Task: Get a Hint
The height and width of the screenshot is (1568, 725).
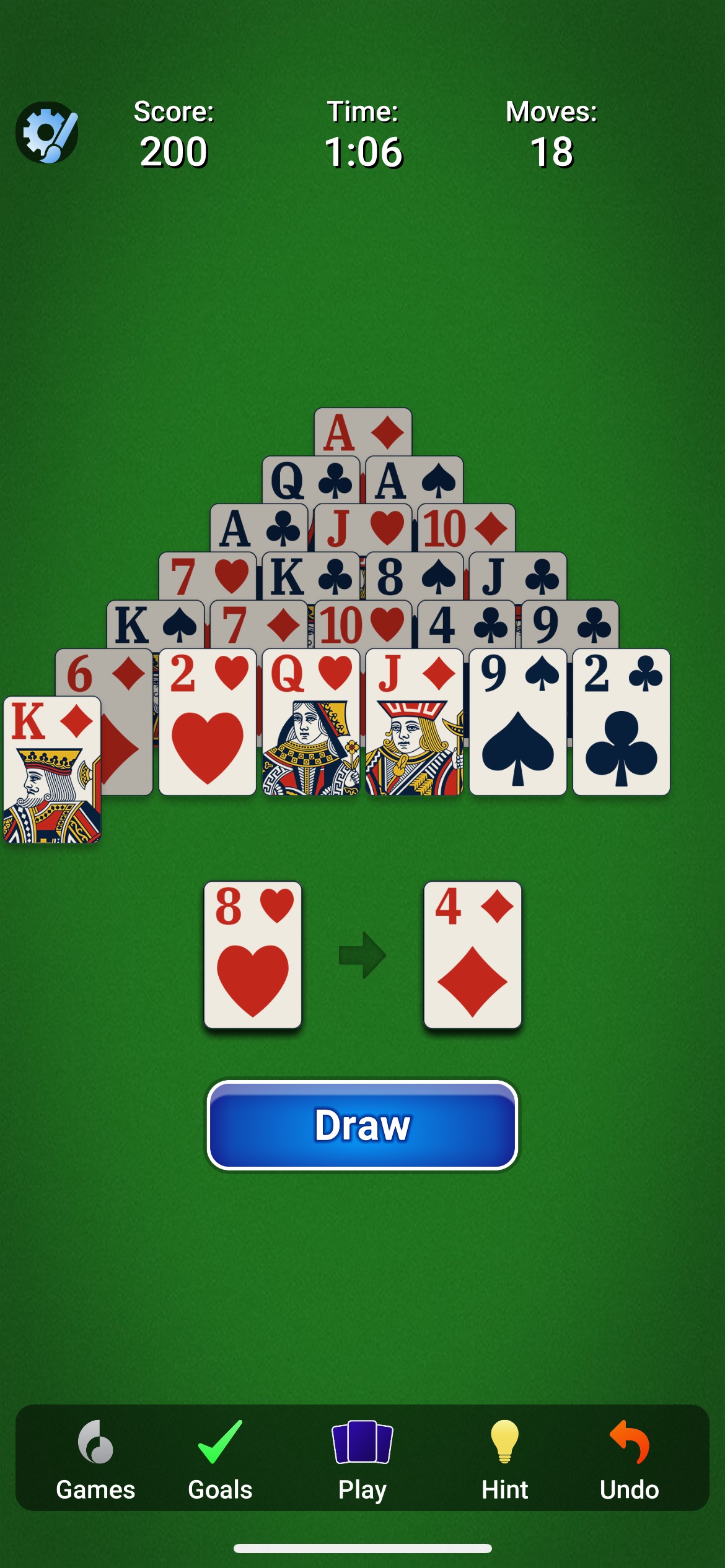Action: [505, 1460]
